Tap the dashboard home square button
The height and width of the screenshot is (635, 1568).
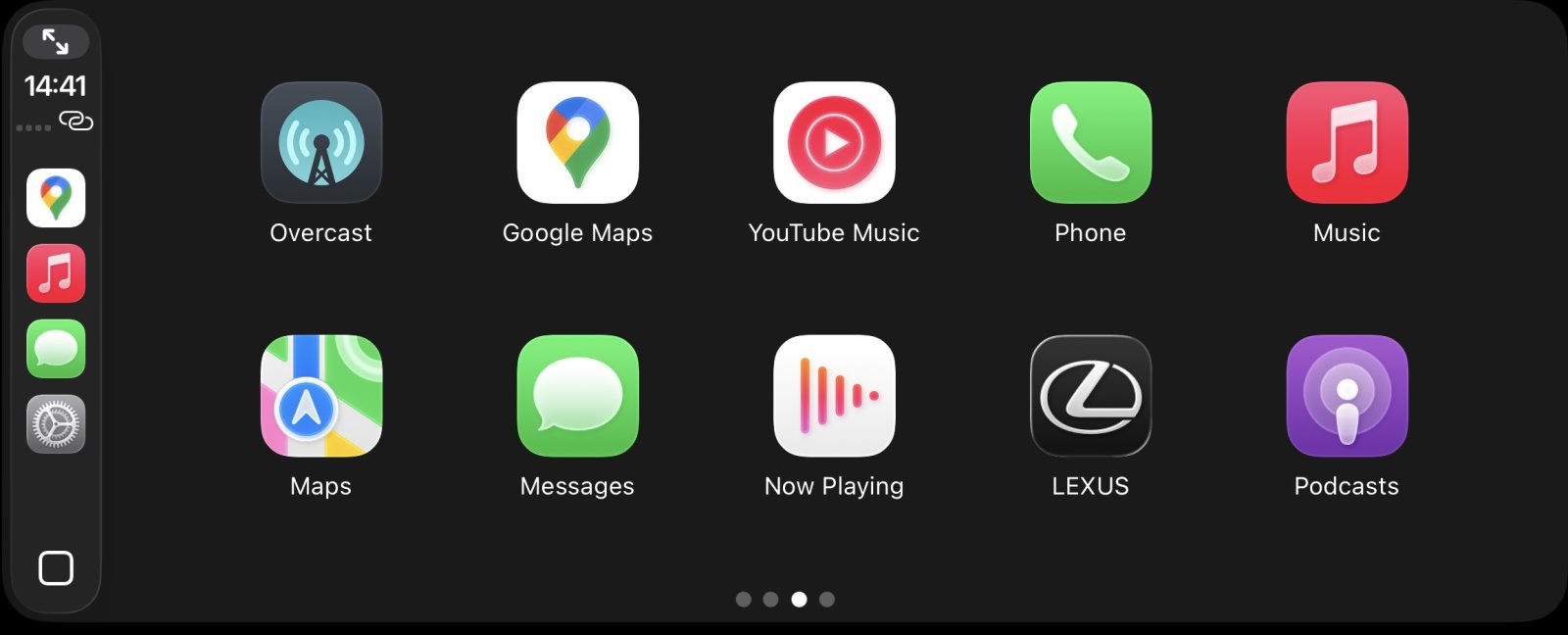tap(56, 568)
